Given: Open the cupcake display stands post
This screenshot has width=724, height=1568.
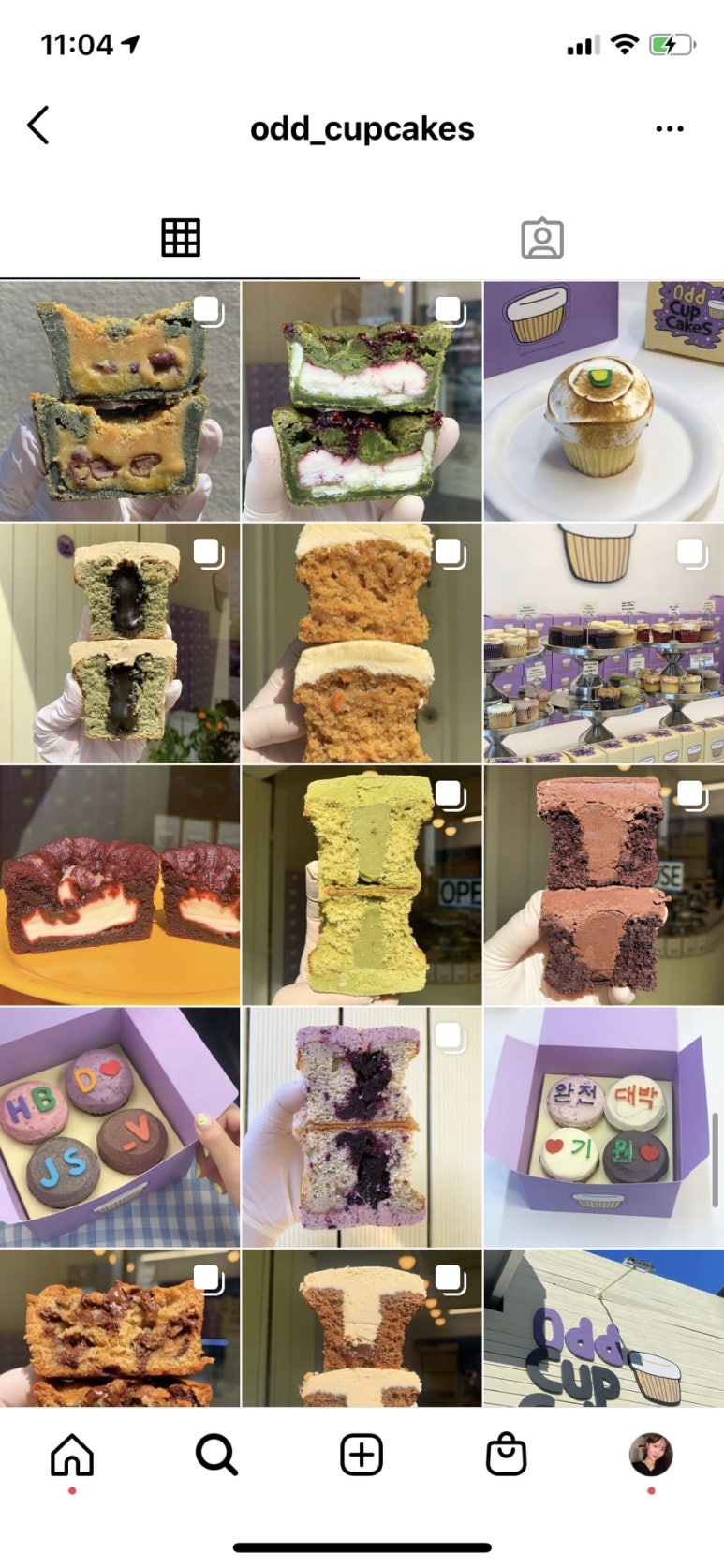Looking at the screenshot, I should tap(603, 643).
